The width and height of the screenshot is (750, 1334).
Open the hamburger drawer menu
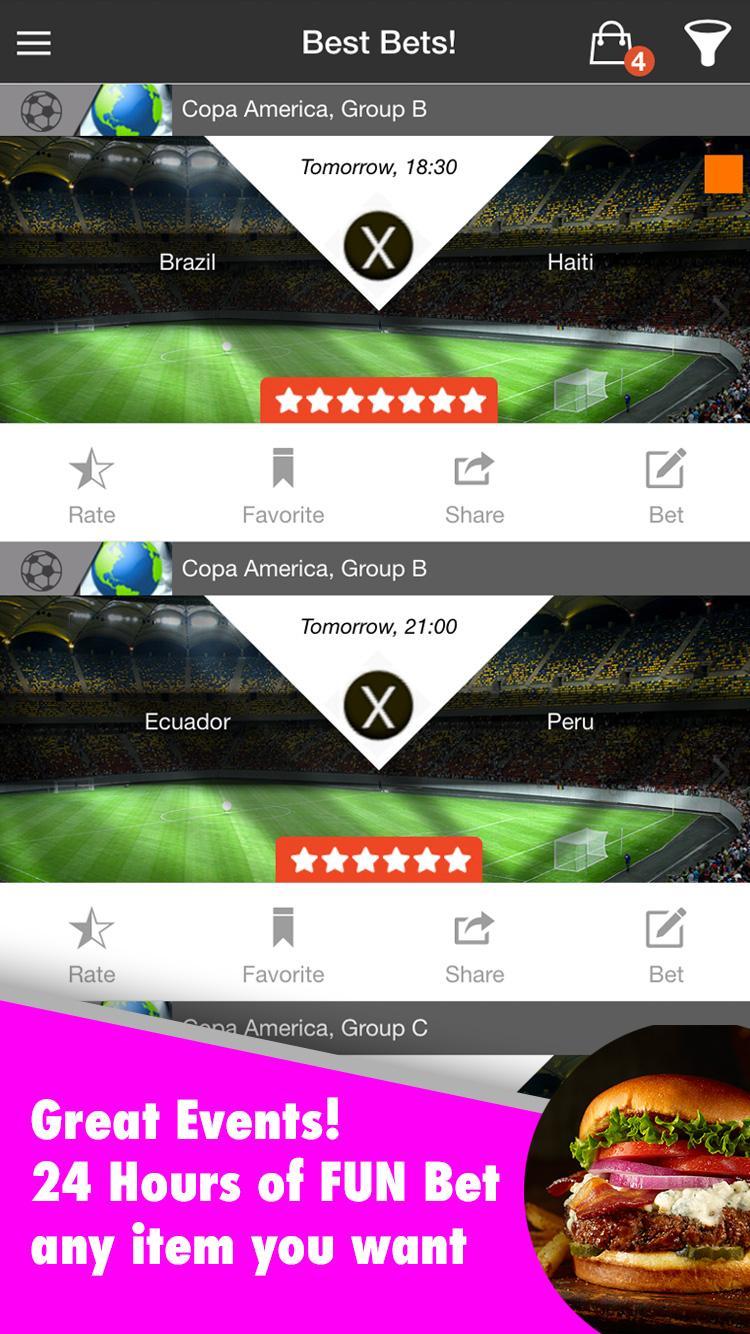pyautogui.click(x=34, y=43)
